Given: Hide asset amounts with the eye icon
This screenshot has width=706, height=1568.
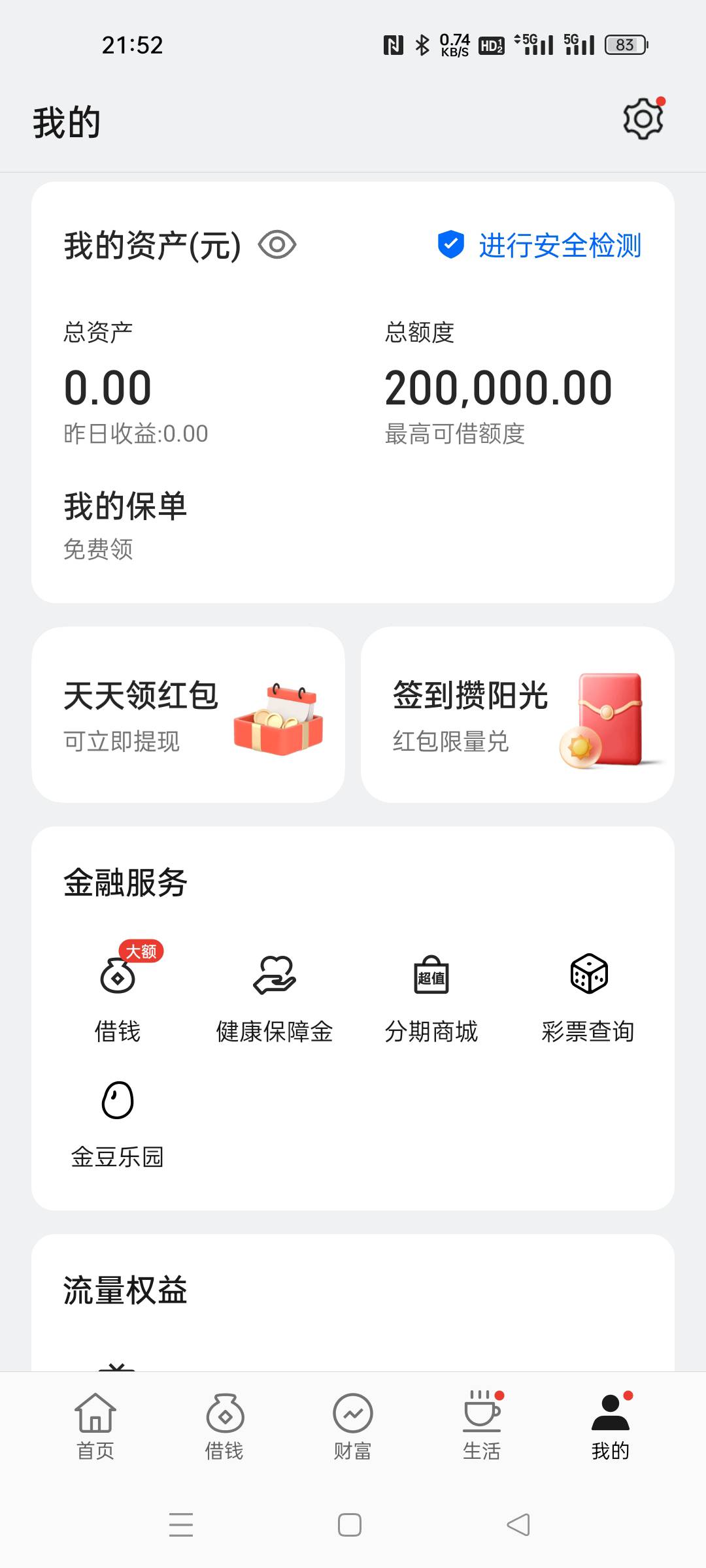Looking at the screenshot, I should click(277, 245).
